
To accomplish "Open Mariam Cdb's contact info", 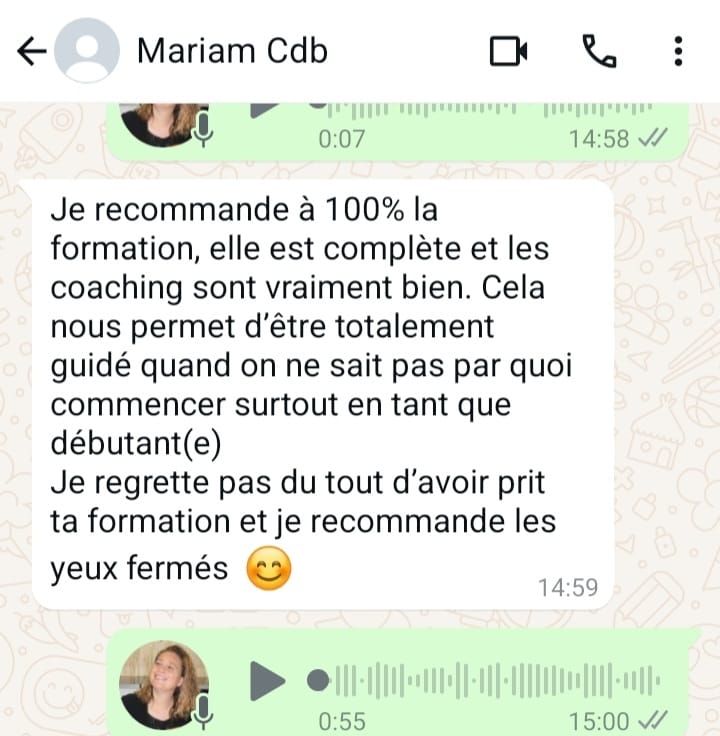I will point(231,51).
